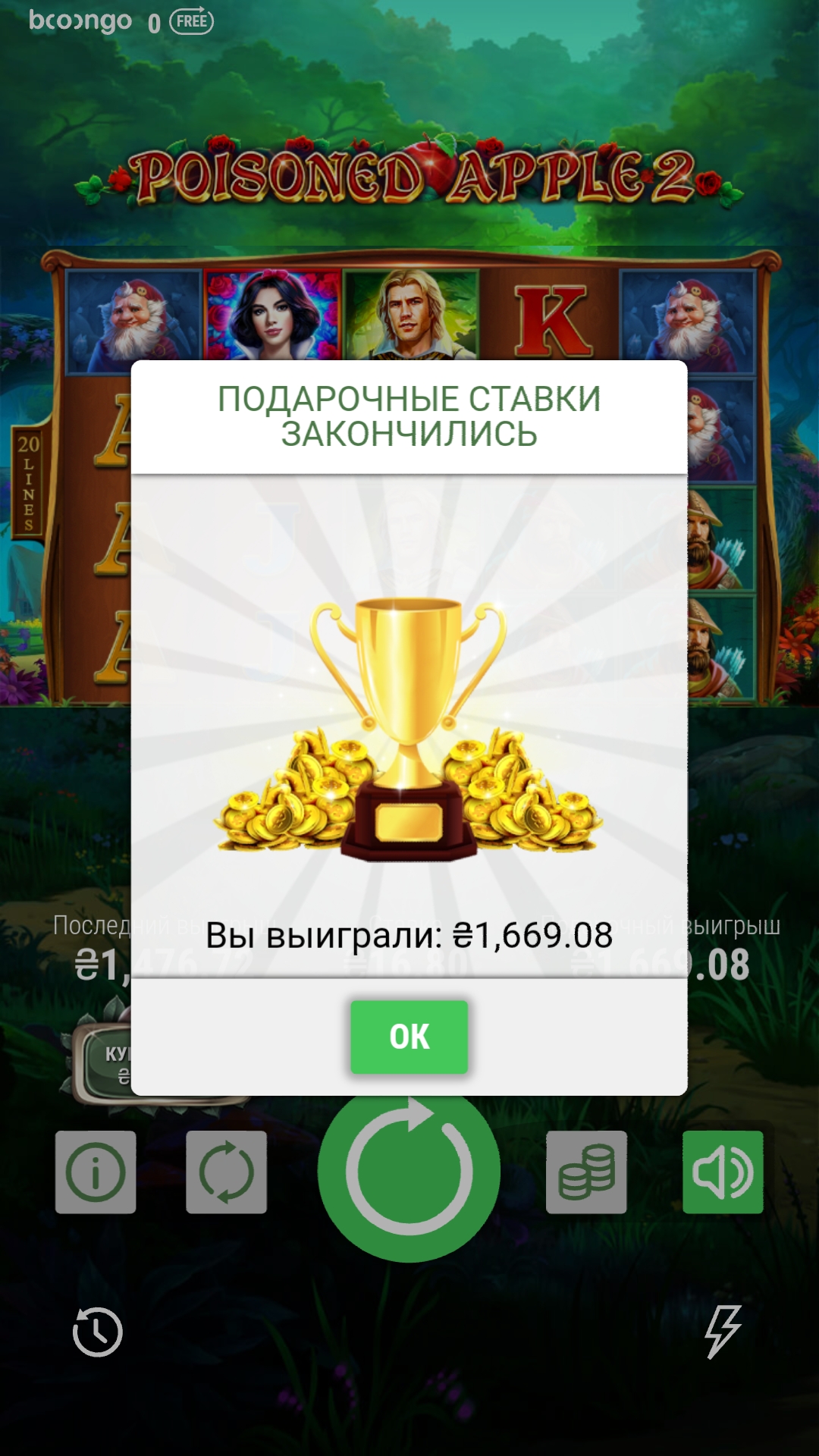Open the game history clock icon
819x1456 pixels.
pos(97,1332)
